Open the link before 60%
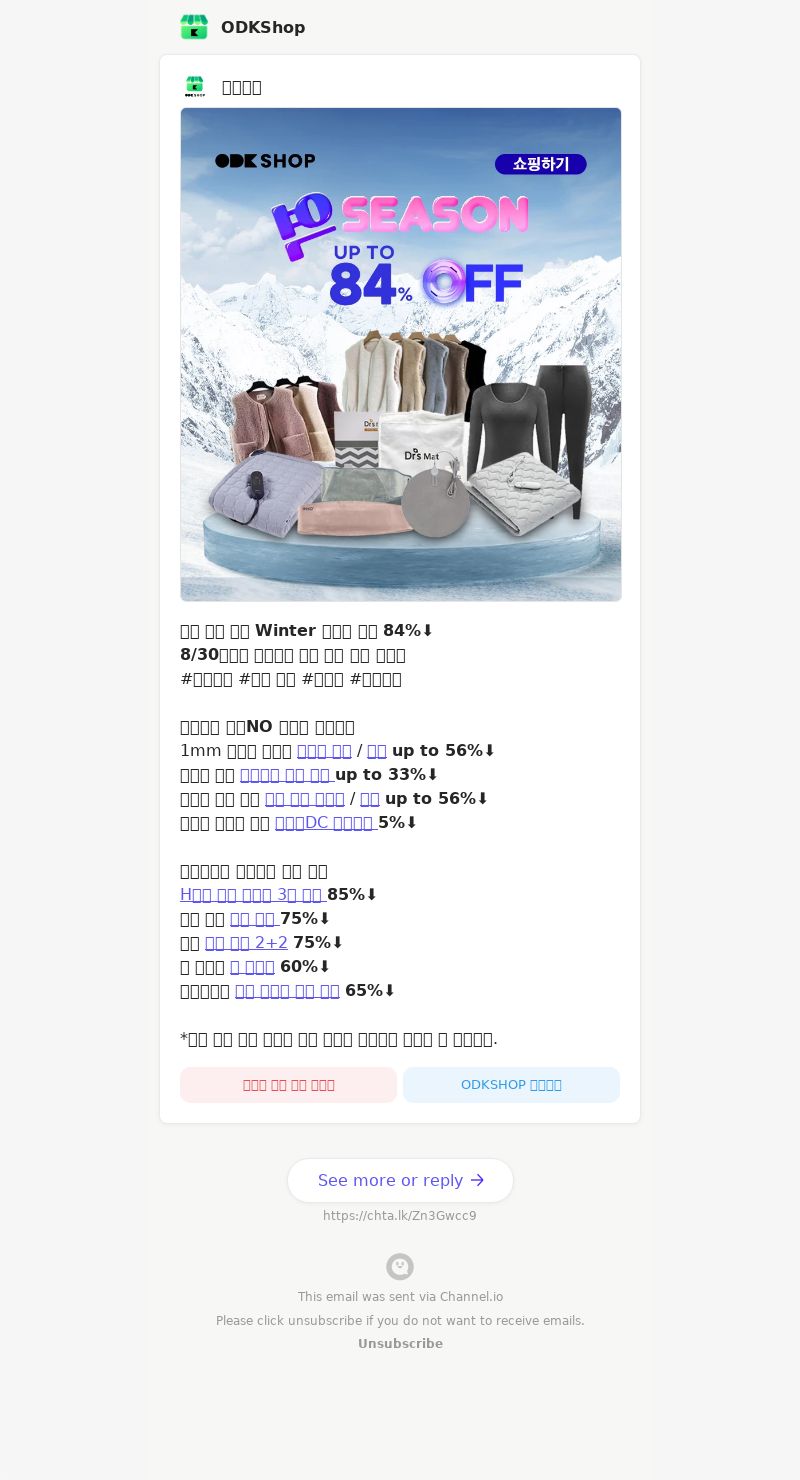 (x=252, y=967)
